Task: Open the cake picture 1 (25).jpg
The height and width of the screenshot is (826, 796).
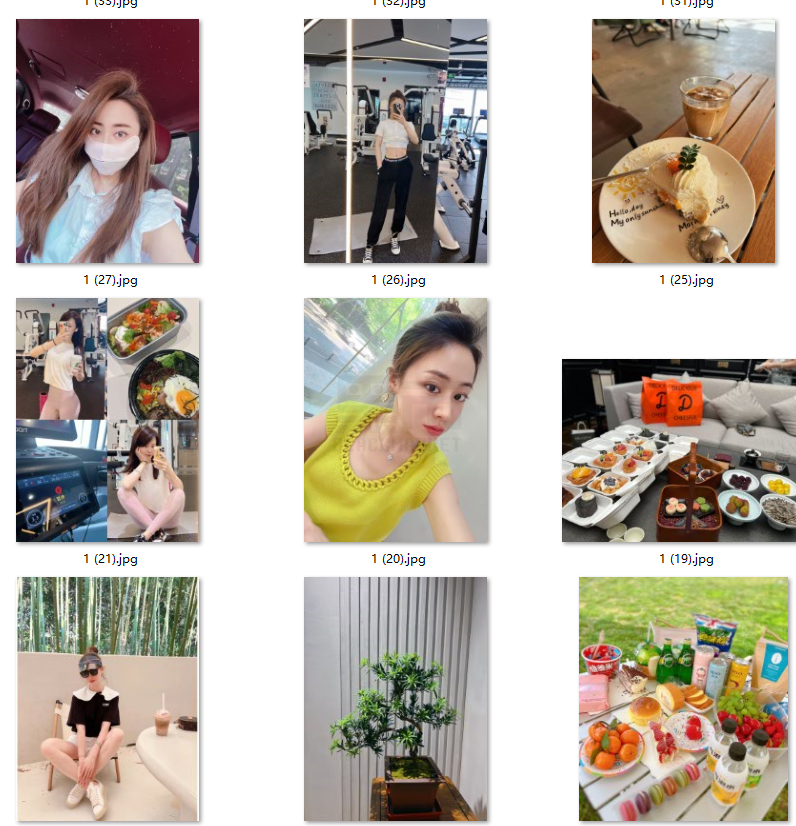Action: tap(683, 141)
